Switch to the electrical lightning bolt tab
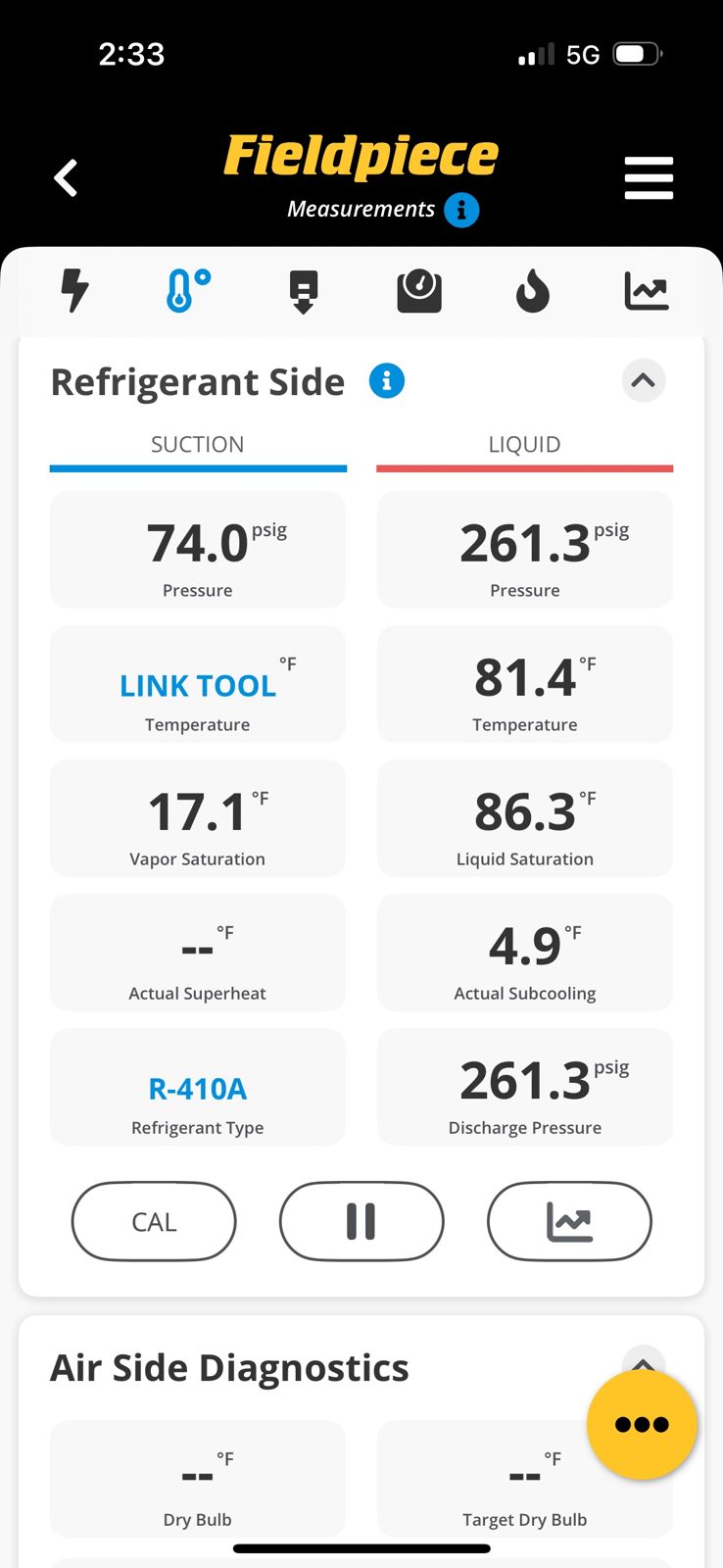Image resolution: width=723 pixels, height=1568 pixels. [x=74, y=290]
